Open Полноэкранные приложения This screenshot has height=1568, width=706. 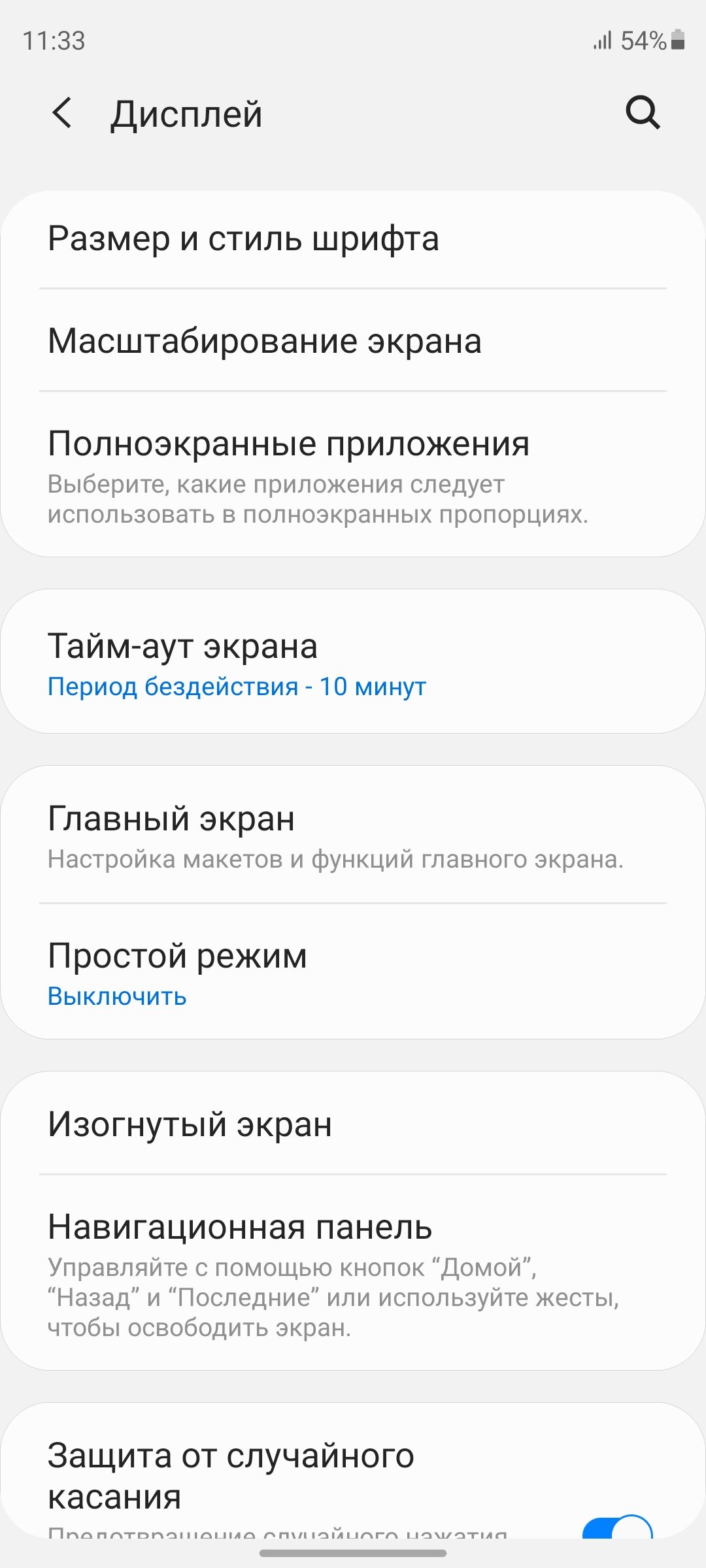coord(353,475)
